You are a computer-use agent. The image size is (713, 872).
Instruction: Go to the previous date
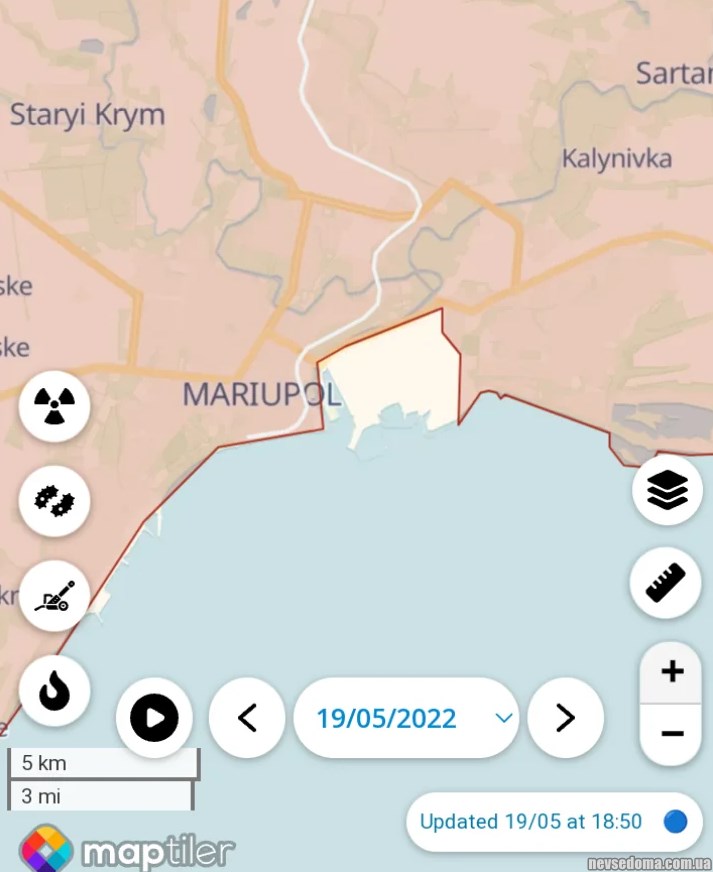pos(247,718)
